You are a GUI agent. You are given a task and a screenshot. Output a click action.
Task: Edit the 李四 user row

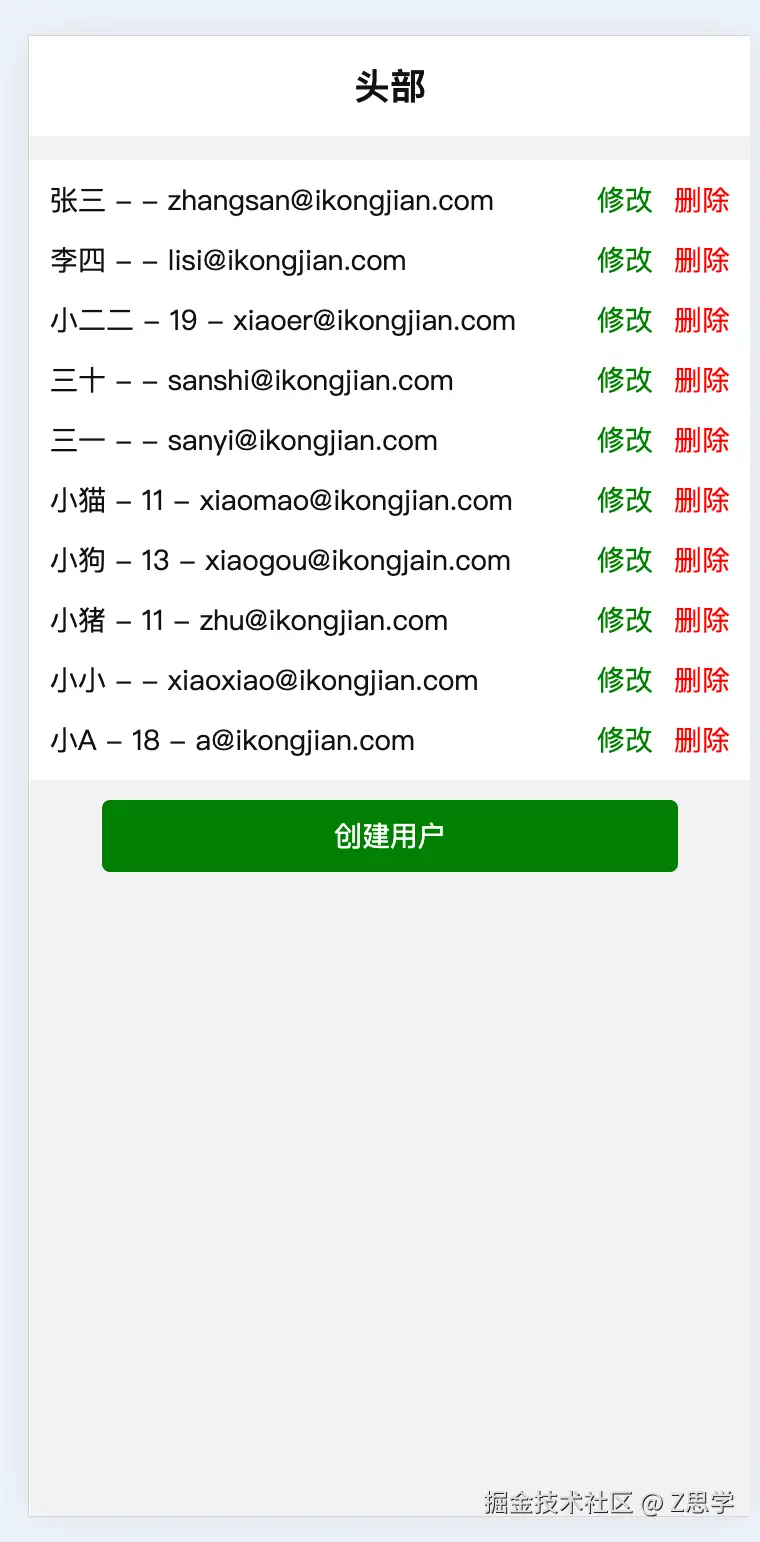[624, 260]
